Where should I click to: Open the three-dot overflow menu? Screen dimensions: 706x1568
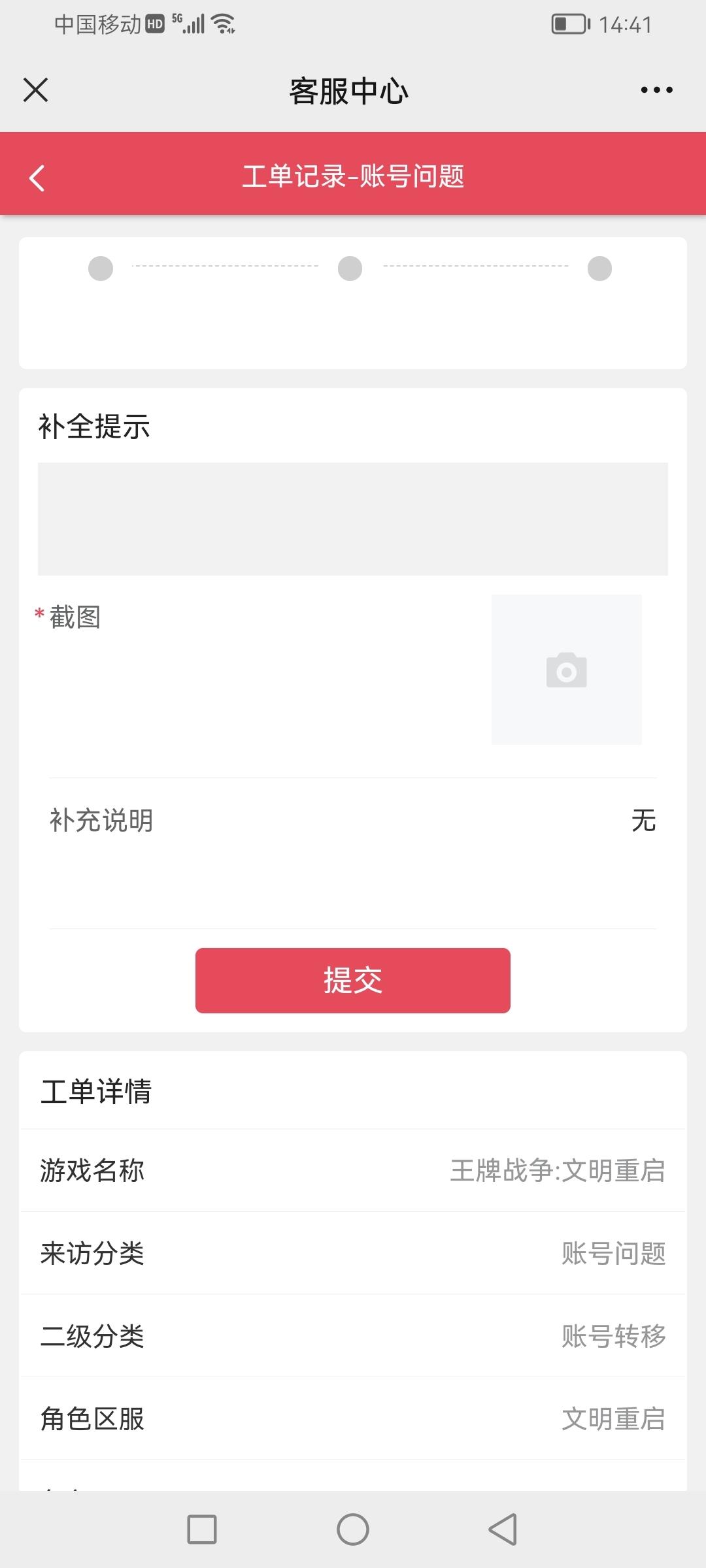click(x=656, y=90)
